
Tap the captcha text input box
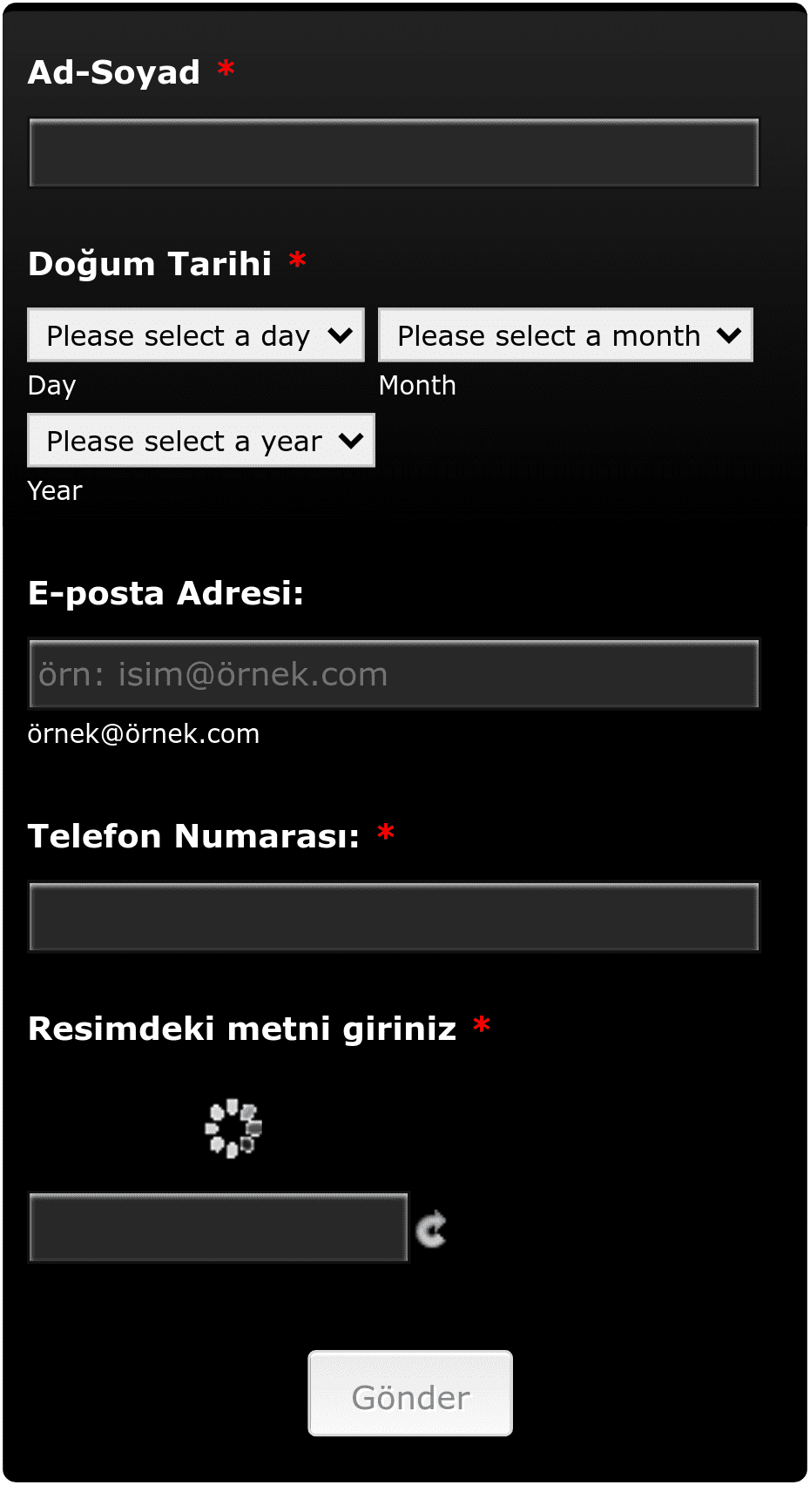click(219, 1227)
